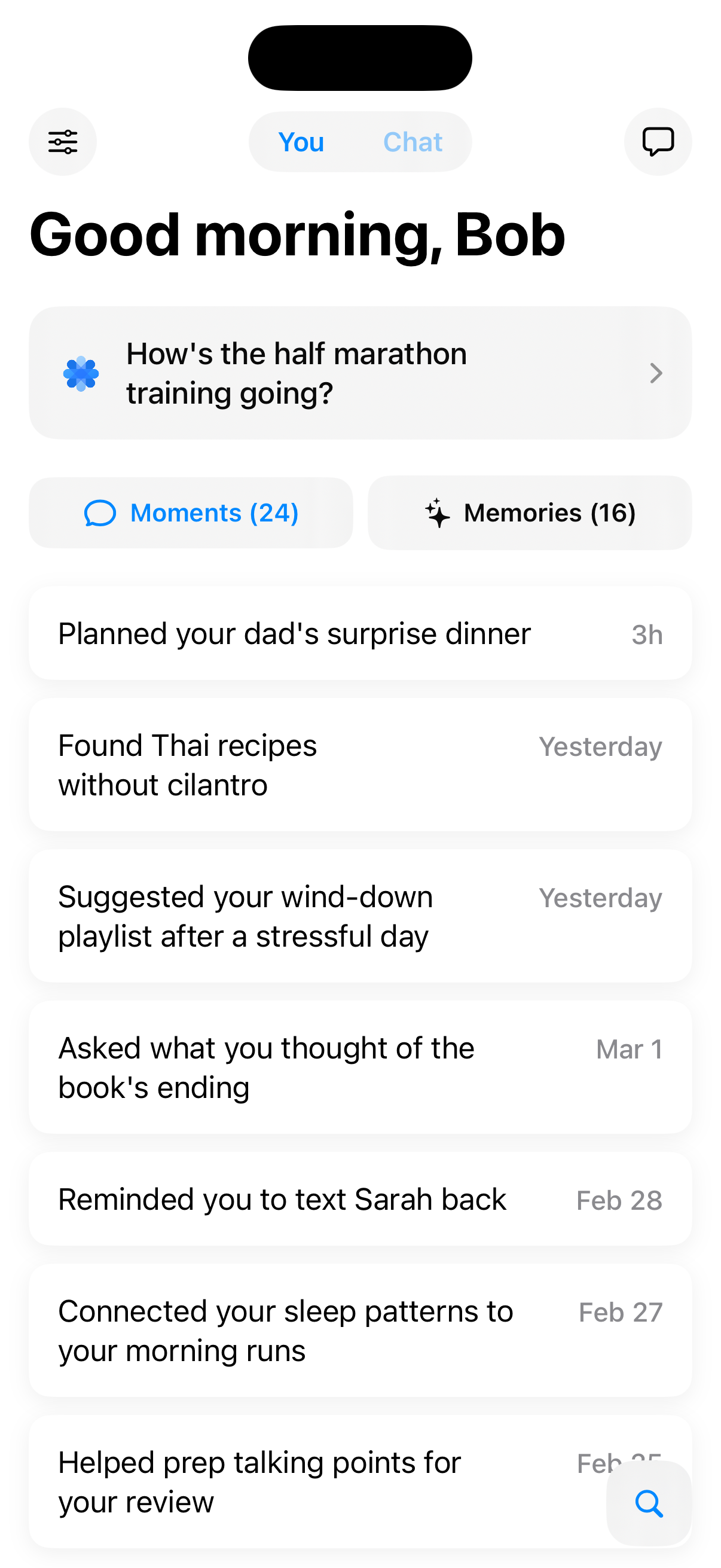Tap the floating search button

point(649,1503)
